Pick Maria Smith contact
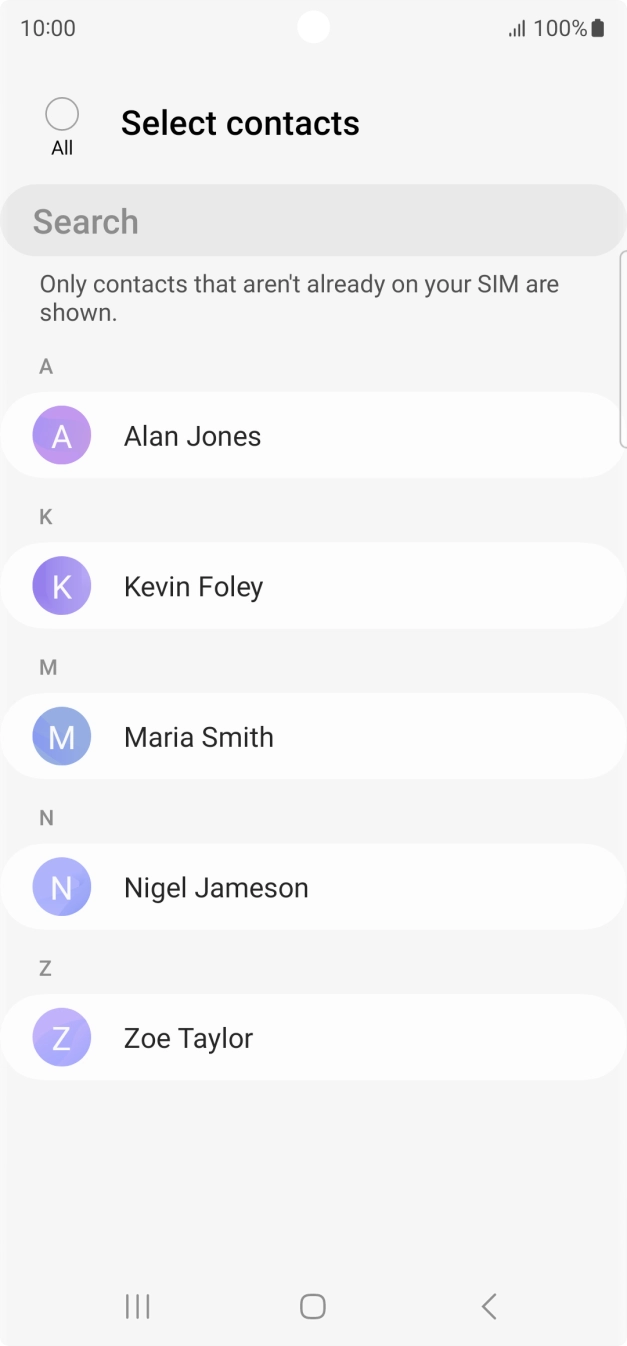 tap(313, 737)
